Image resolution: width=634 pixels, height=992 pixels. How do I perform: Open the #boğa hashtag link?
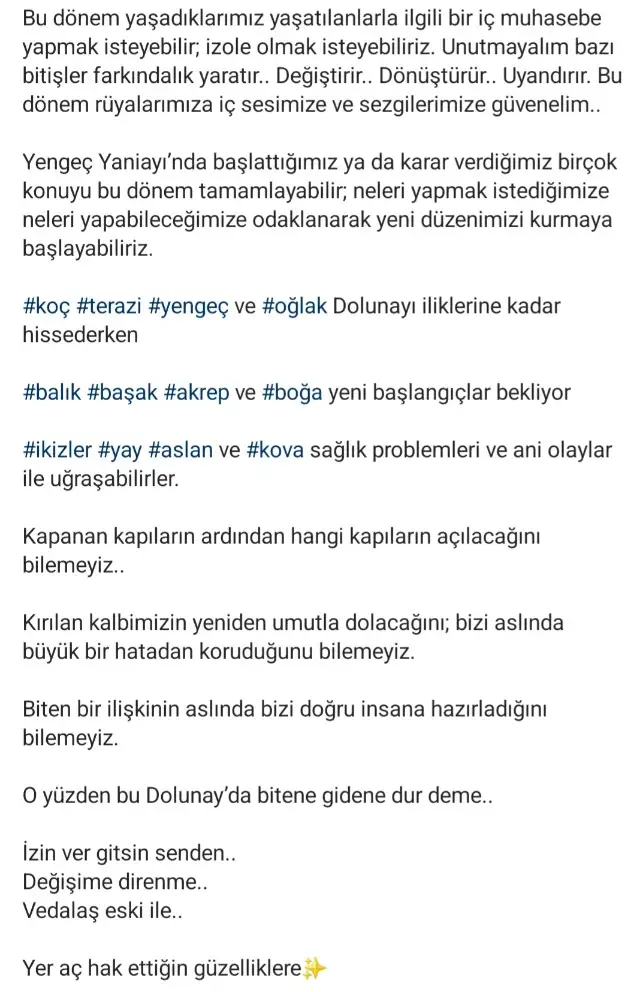pos(292,393)
